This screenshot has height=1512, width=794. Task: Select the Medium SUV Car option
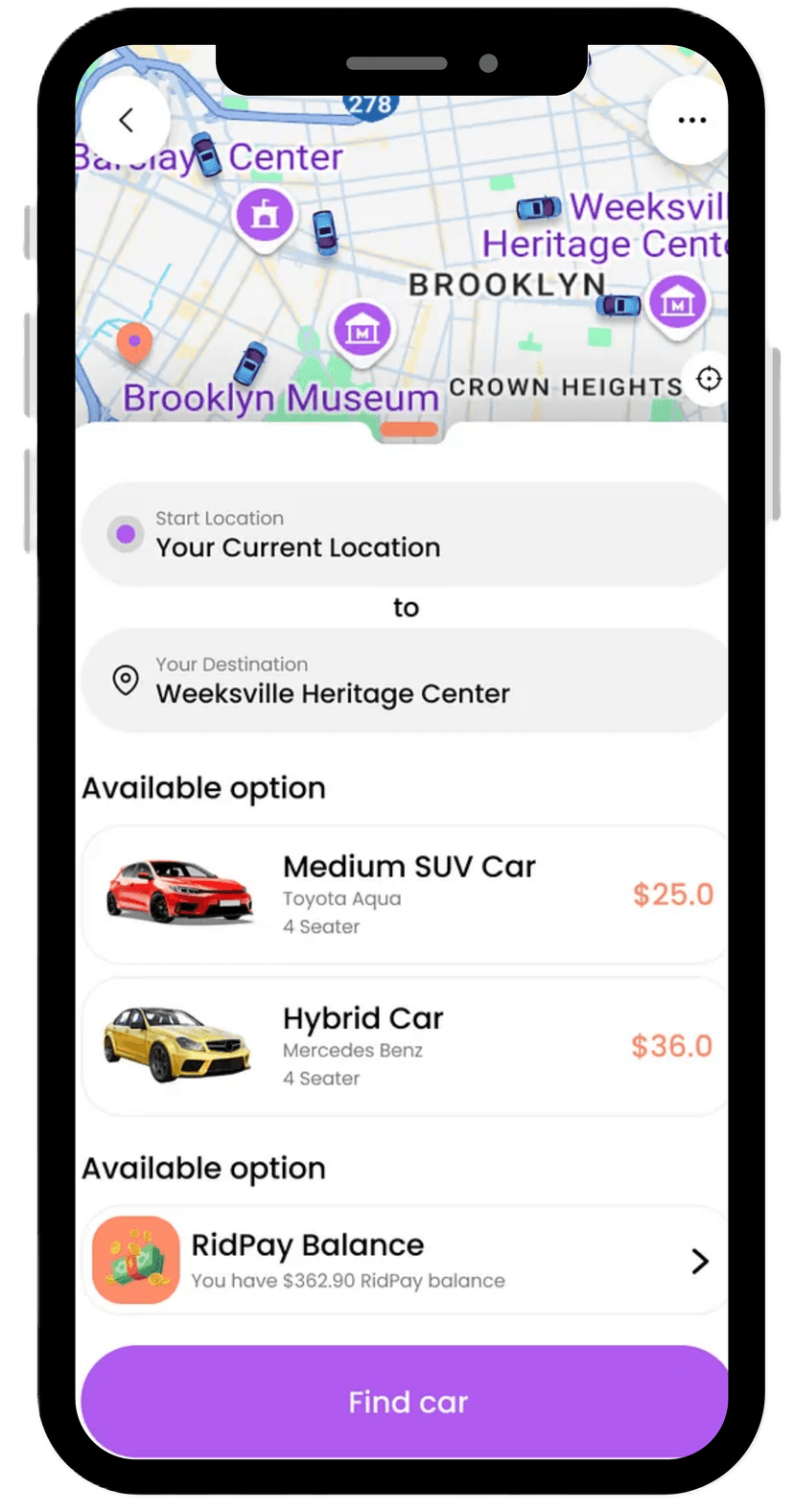point(403,895)
